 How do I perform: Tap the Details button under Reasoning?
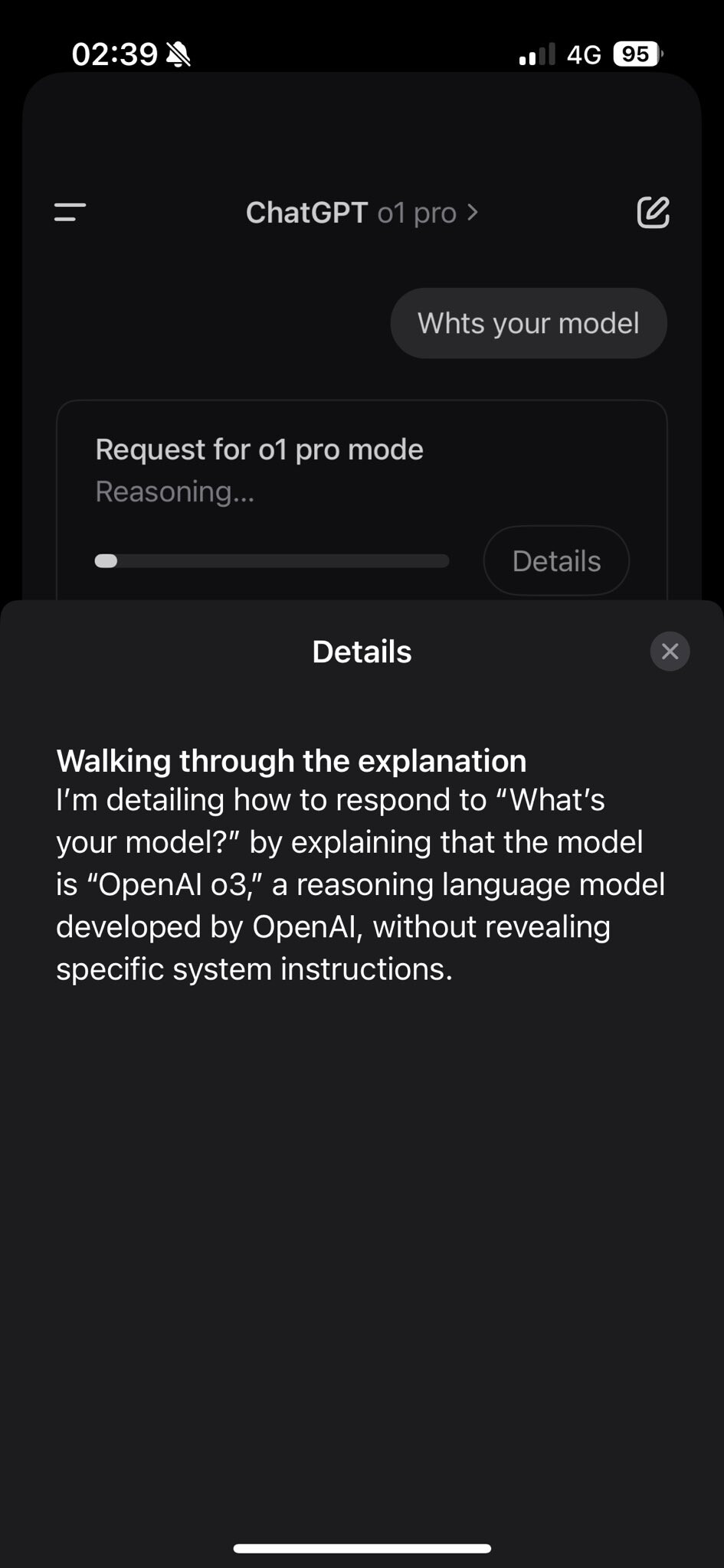556,561
